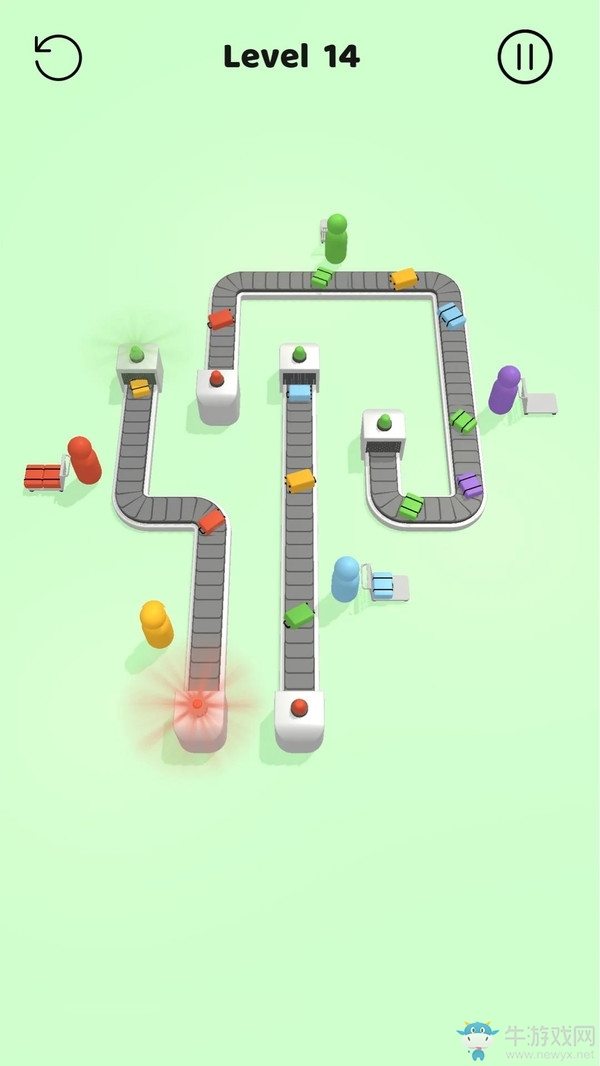Tap the glowing green button on the left dispenser
The image size is (600, 1066).
tap(137, 354)
